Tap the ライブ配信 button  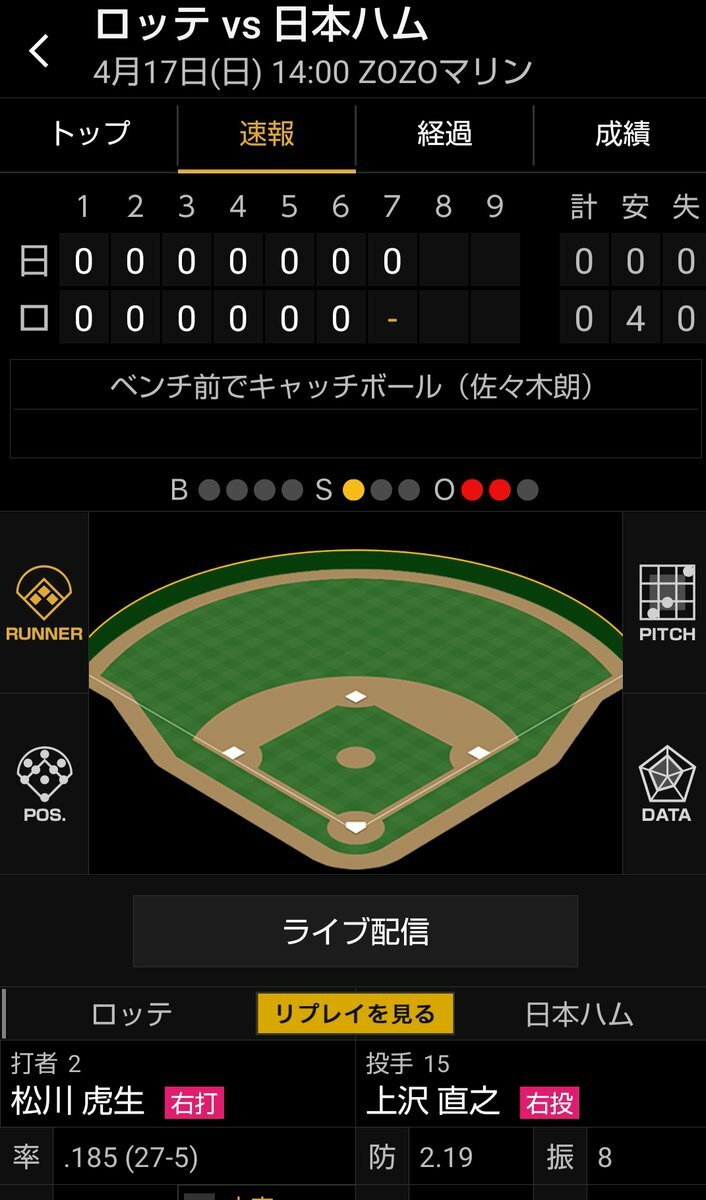point(355,931)
